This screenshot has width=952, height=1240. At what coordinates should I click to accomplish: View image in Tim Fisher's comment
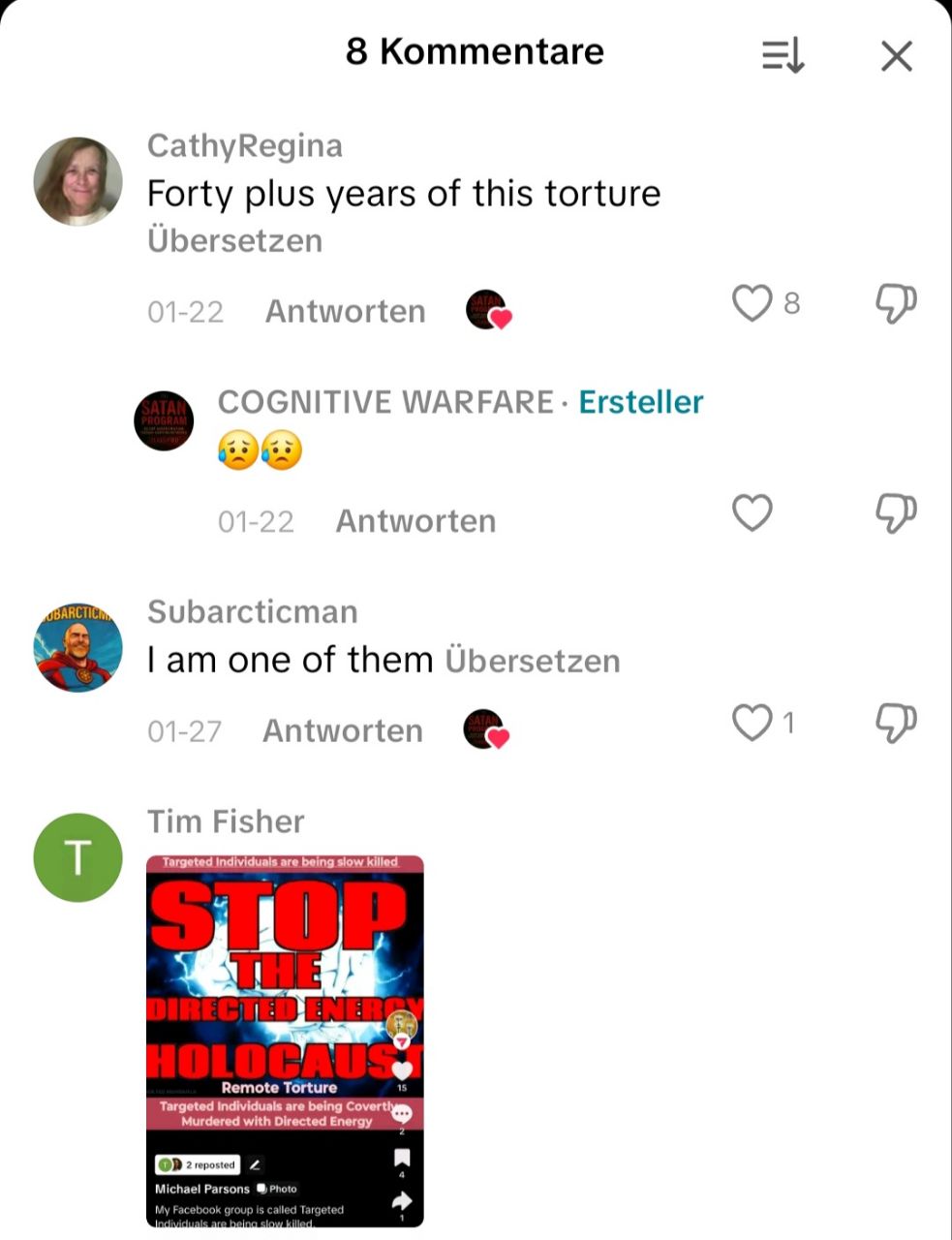tap(285, 1040)
